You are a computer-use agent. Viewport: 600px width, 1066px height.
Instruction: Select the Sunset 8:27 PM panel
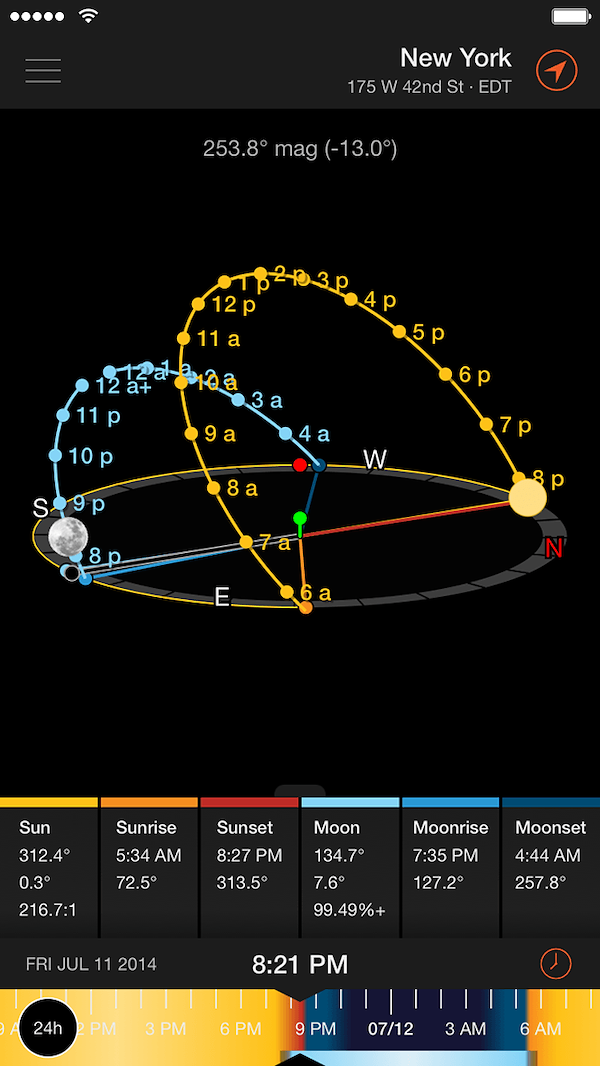[249, 870]
